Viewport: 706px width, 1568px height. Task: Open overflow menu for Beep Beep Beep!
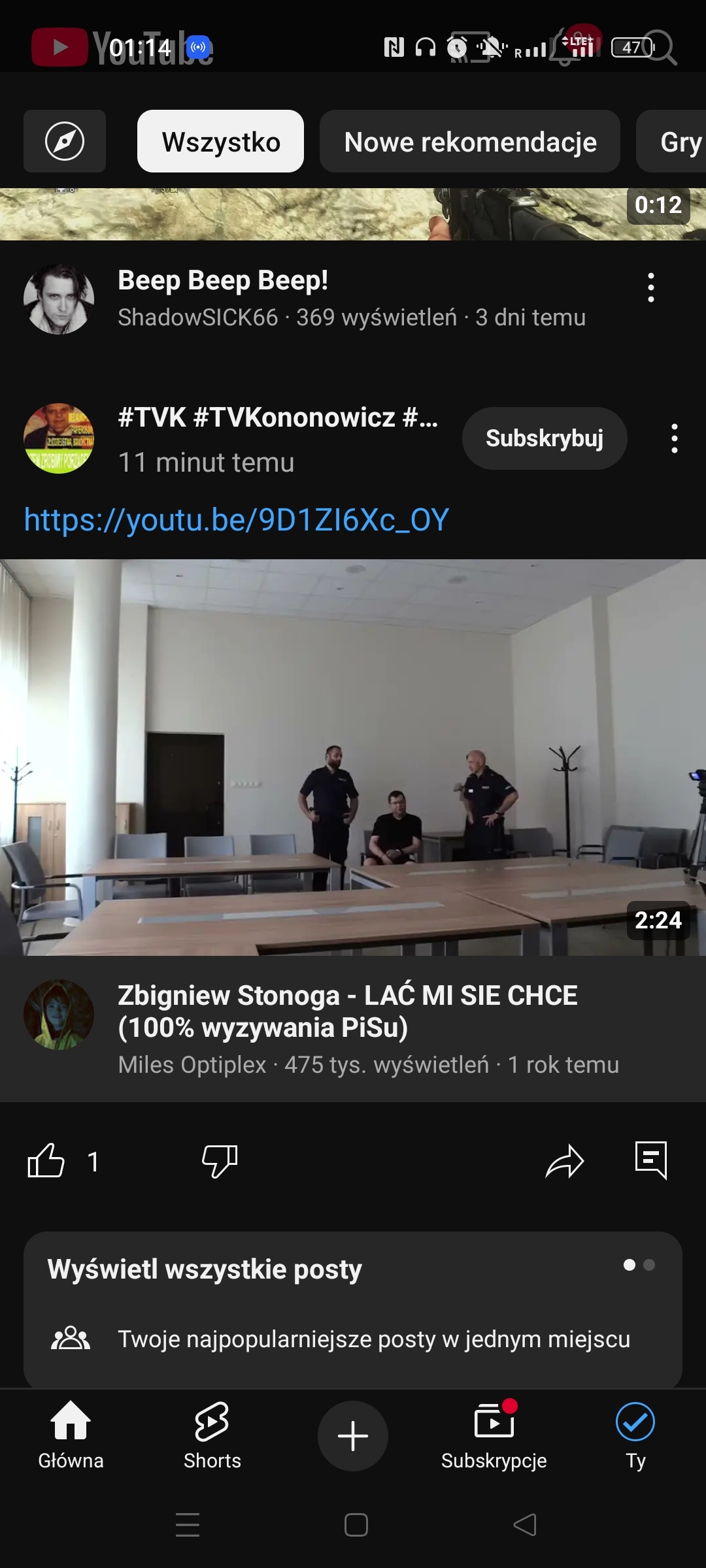650,287
